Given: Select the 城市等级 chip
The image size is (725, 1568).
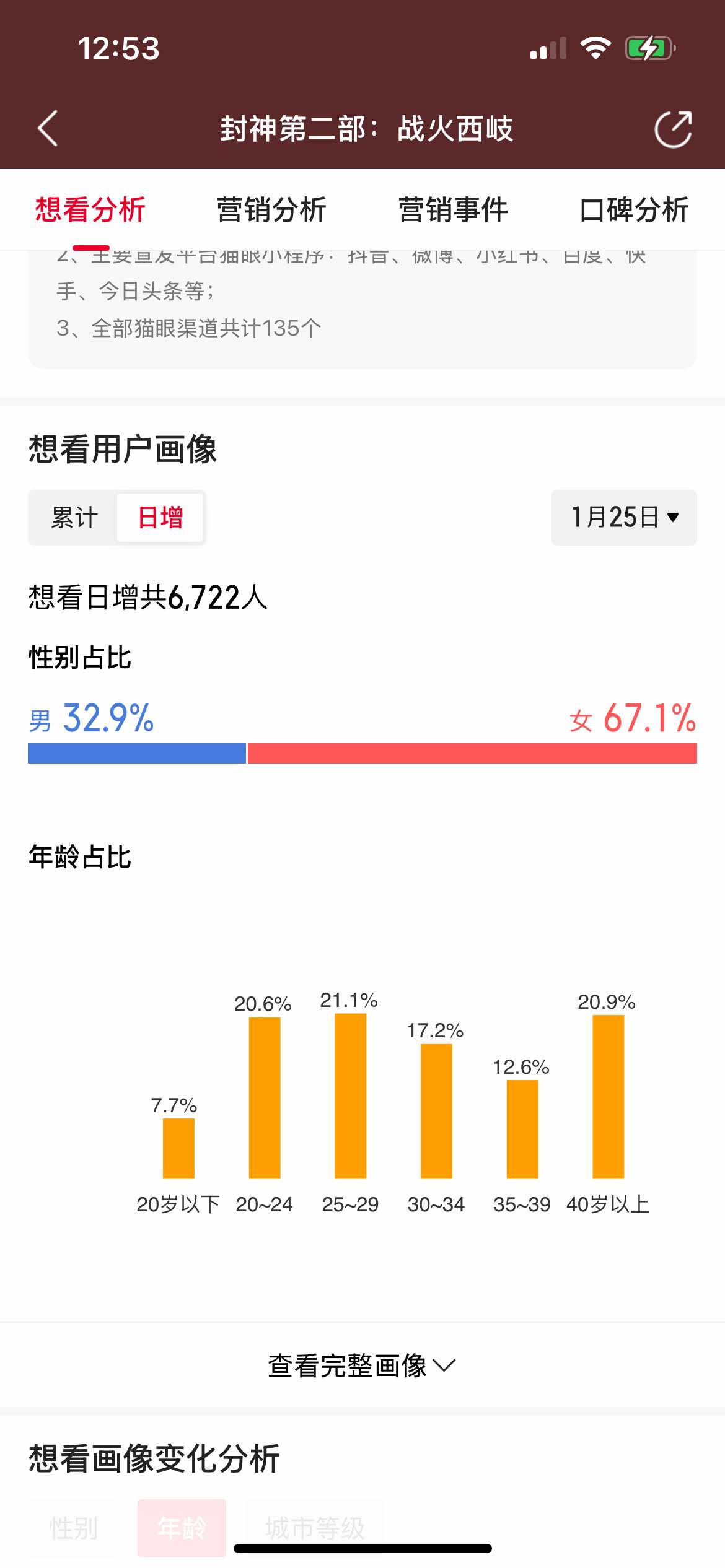Looking at the screenshot, I should tap(315, 1527).
